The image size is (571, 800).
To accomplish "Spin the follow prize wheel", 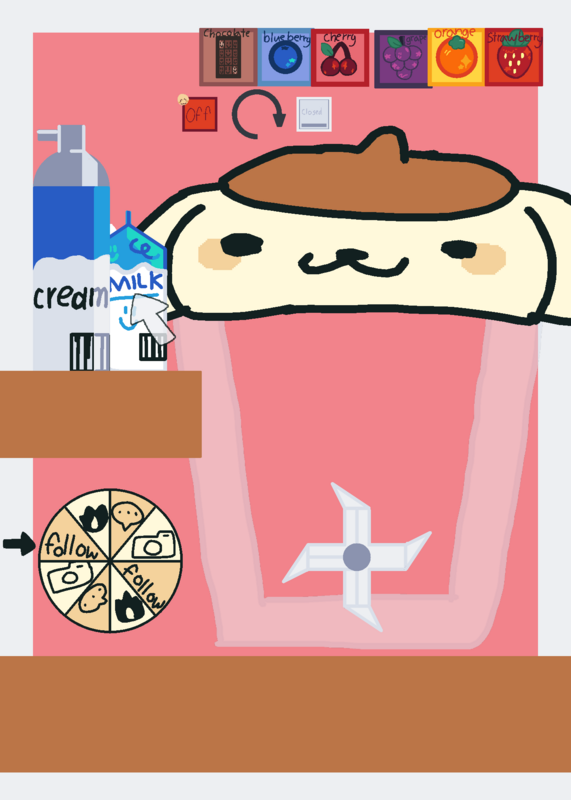I will (110, 561).
